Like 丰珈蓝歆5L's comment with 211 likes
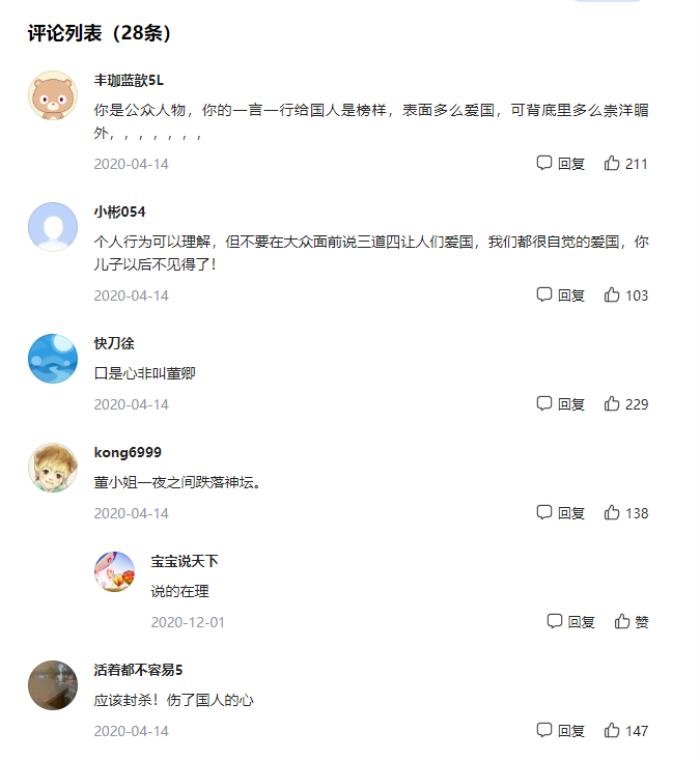This screenshot has width=700, height=759. pyautogui.click(x=625, y=163)
